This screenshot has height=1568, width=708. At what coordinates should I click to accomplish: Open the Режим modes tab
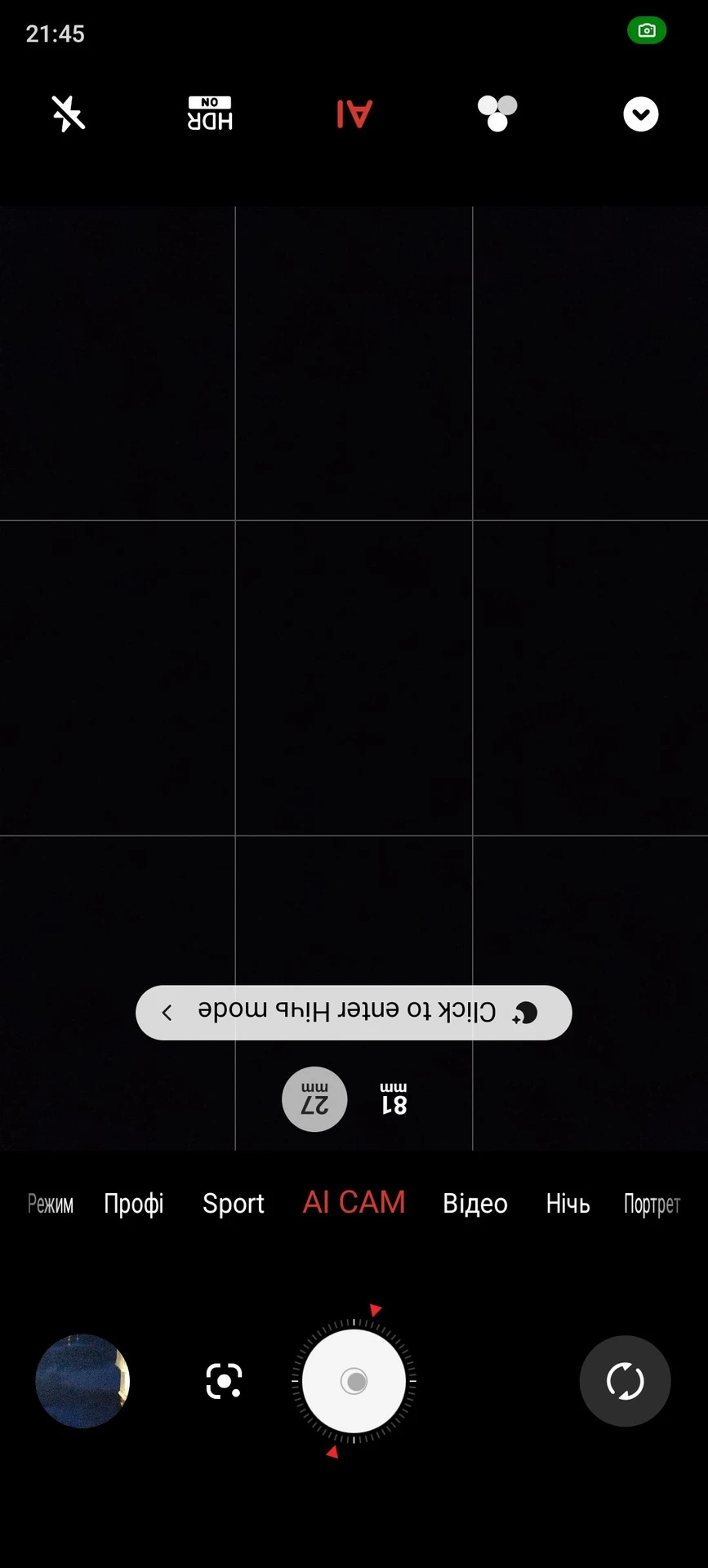click(x=51, y=1204)
